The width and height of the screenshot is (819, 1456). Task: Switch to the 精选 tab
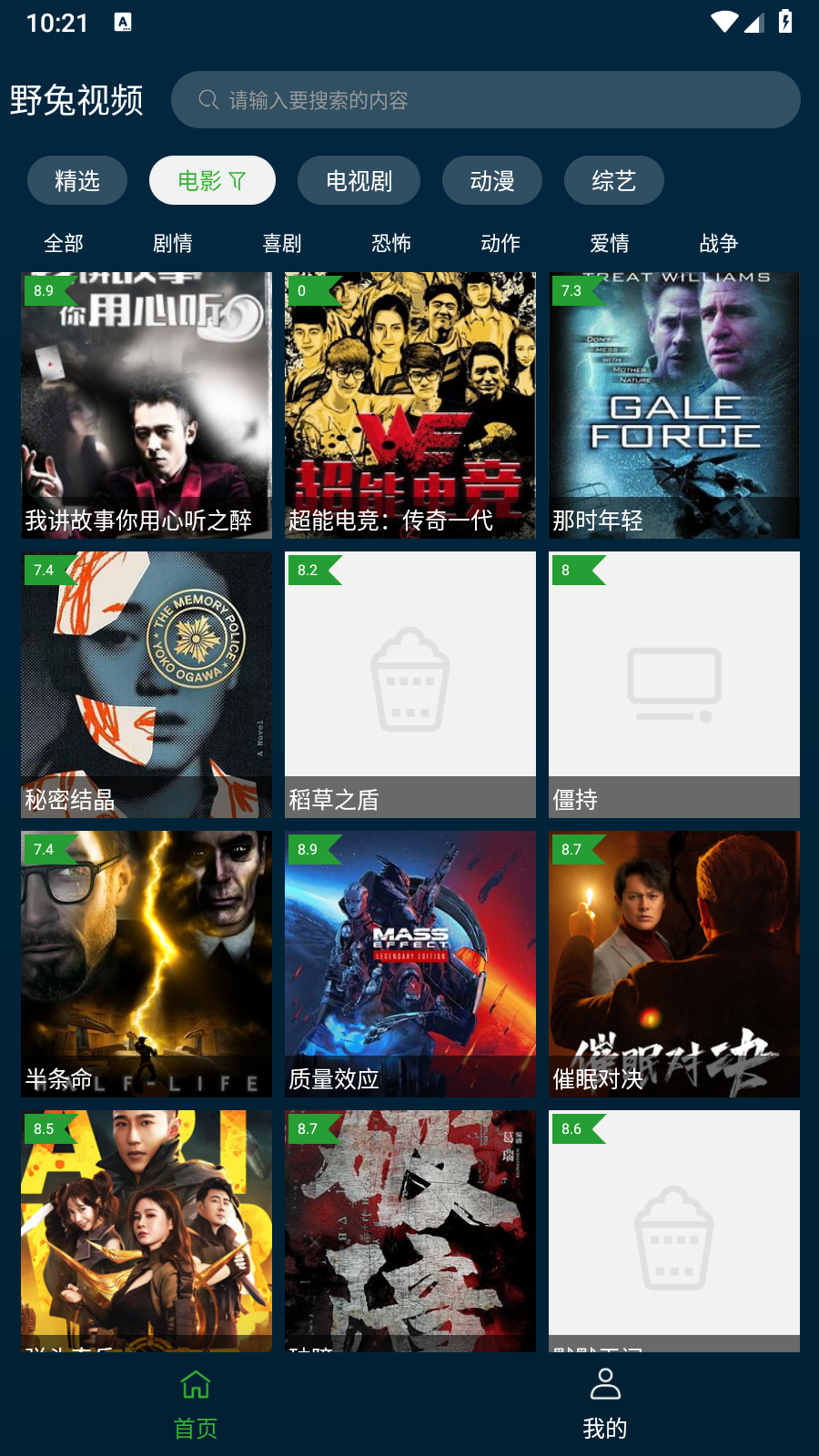pyautogui.click(x=77, y=181)
